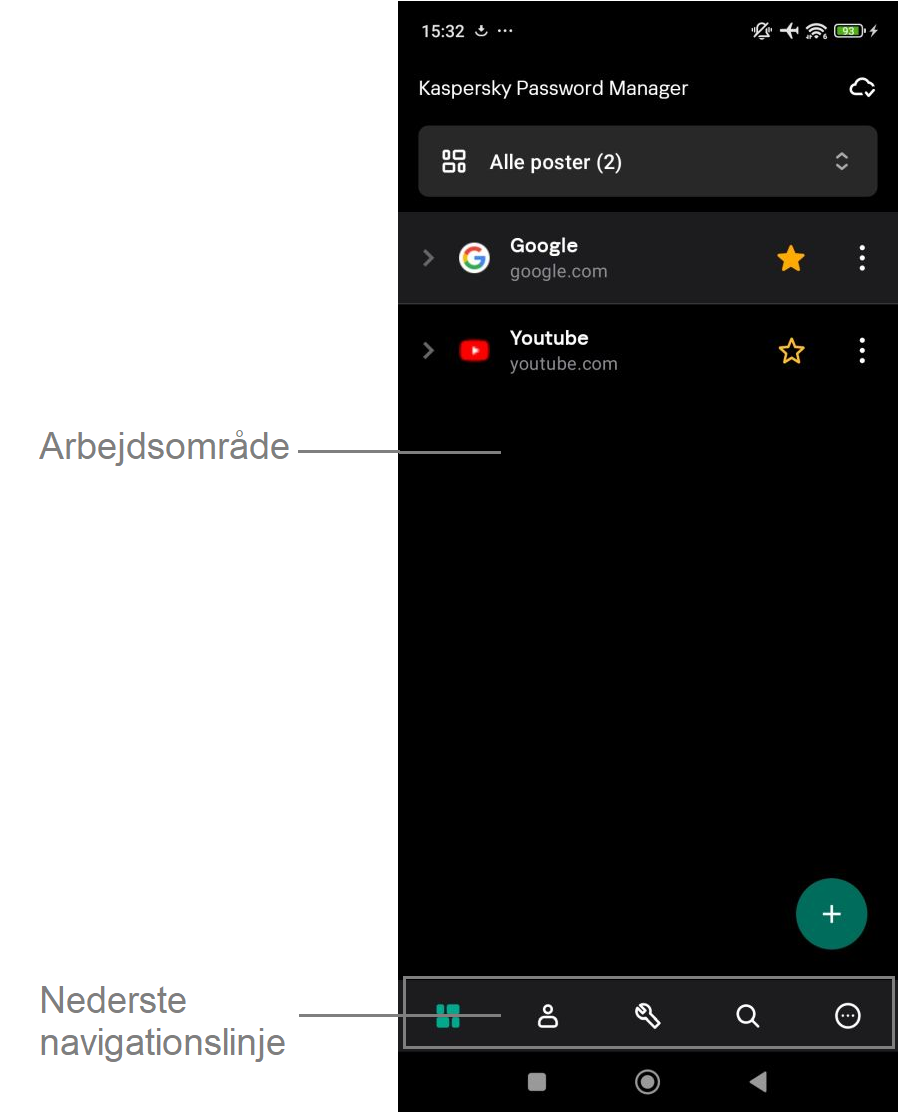Open the Youtube entry
This screenshot has width=899, height=1112.
tap(600, 350)
